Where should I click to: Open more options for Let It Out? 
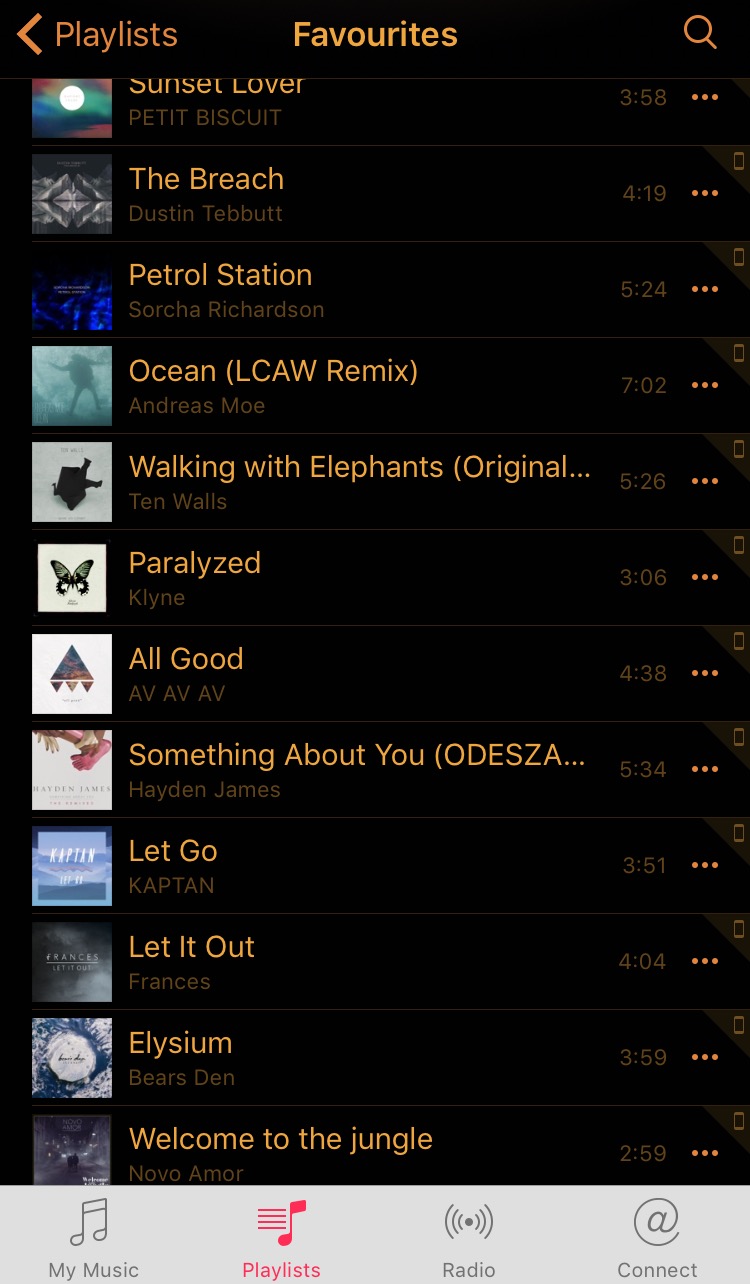pyautogui.click(x=705, y=962)
